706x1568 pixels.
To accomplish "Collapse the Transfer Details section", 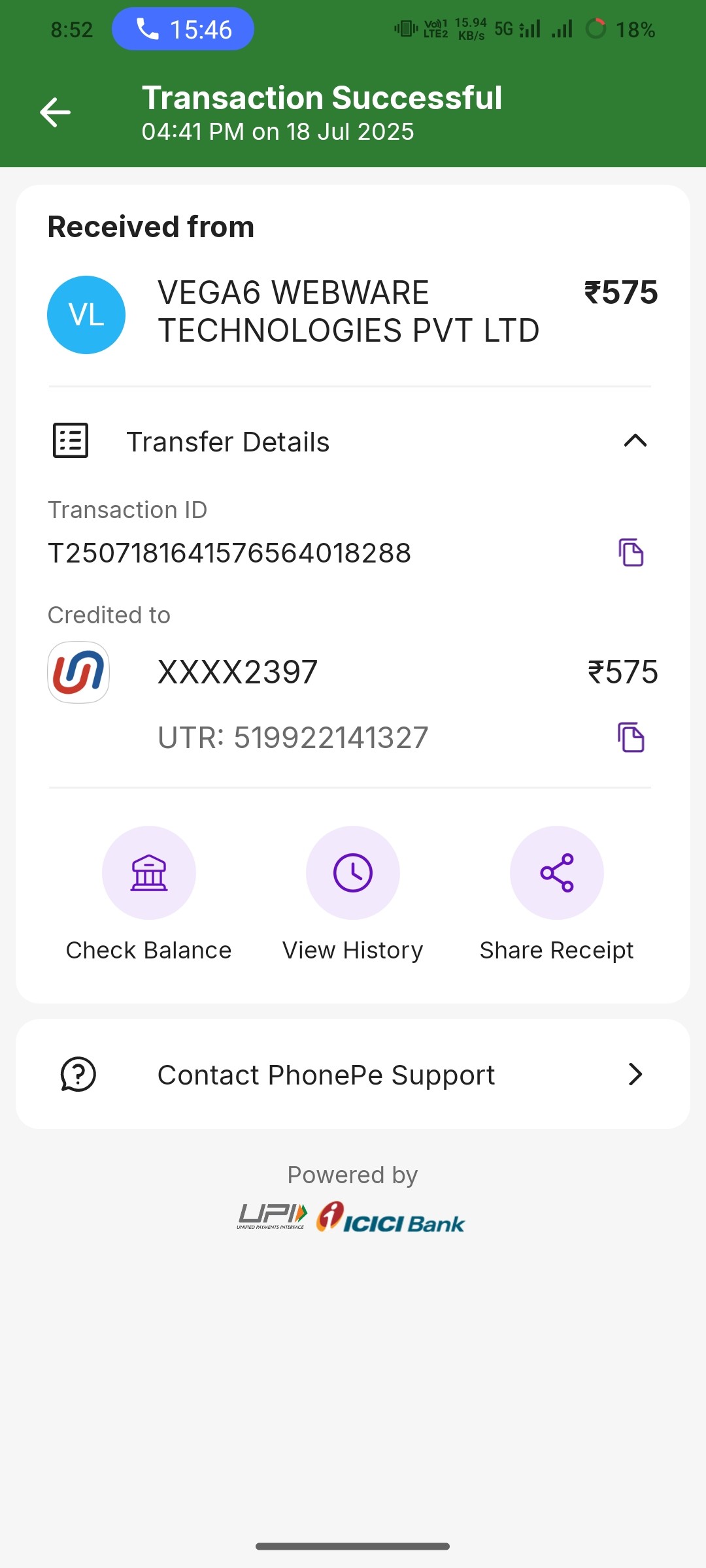I will point(635,441).
